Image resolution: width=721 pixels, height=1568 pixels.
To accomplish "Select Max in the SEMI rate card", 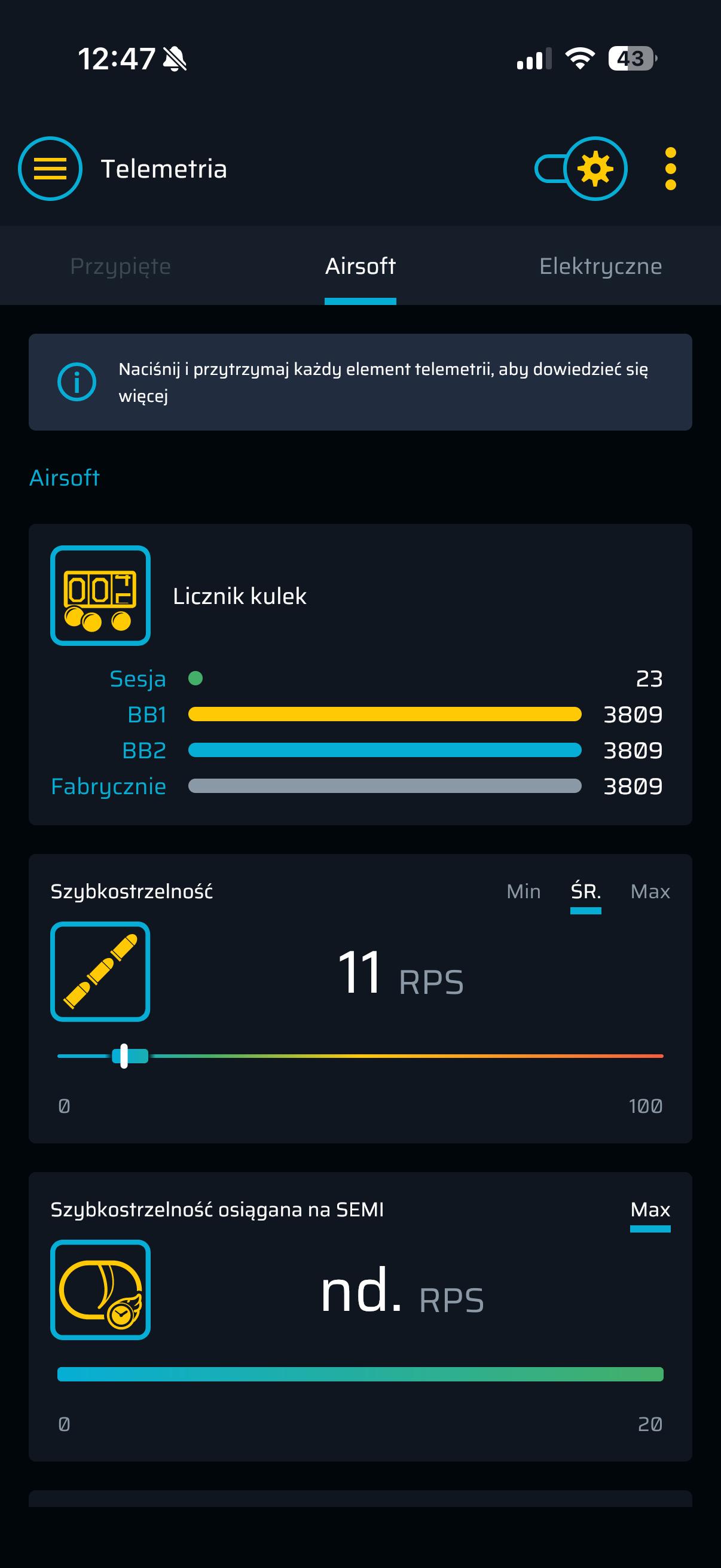I will tap(650, 1209).
